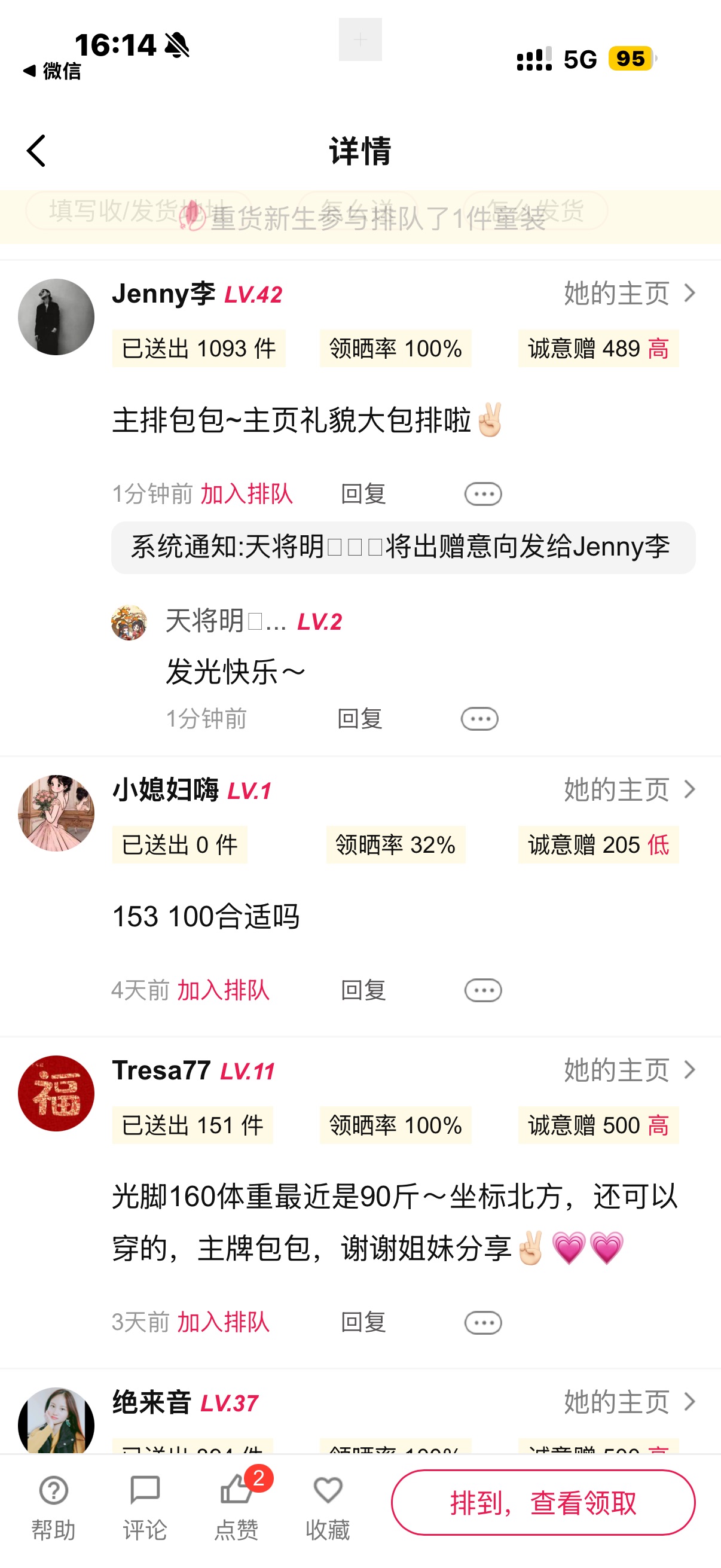Tap 排到，查看领取 button
The image size is (721, 1568).
(x=543, y=1502)
